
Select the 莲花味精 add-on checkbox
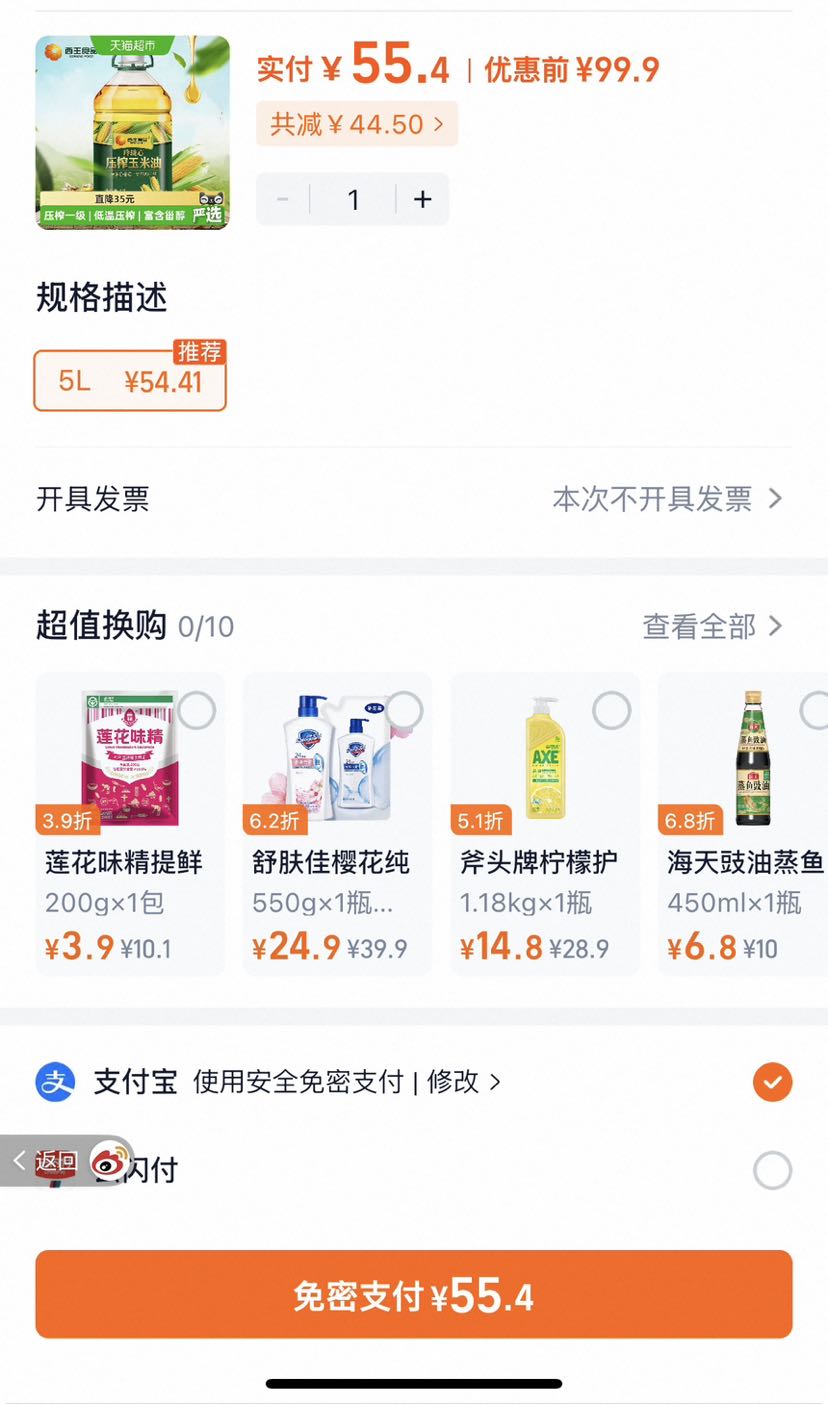point(196,711)
